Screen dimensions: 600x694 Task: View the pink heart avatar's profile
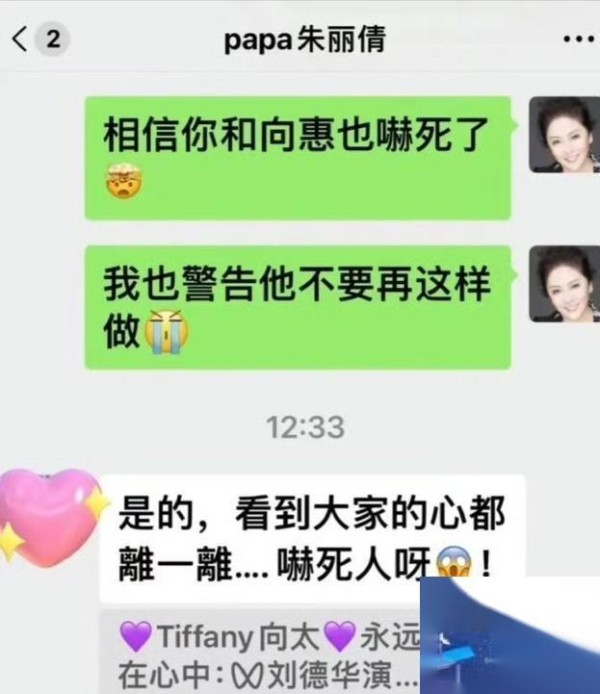coord(48,513)
